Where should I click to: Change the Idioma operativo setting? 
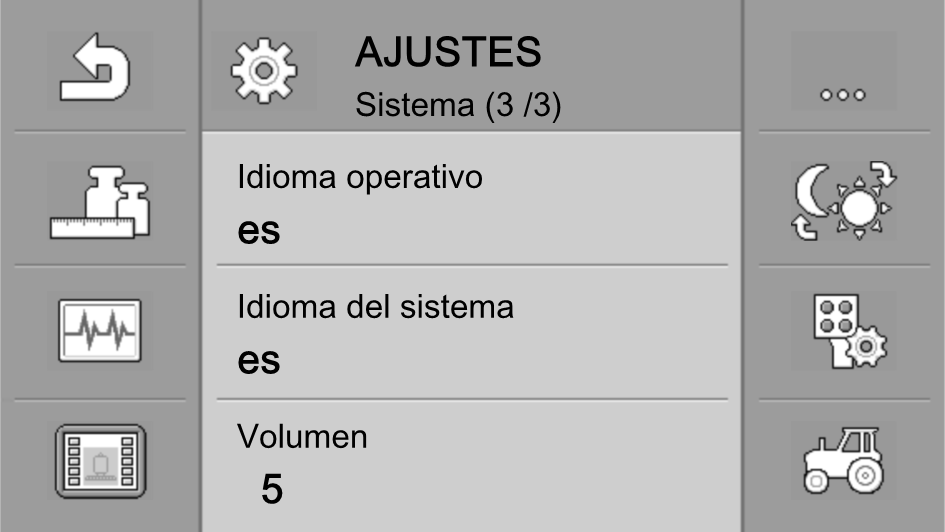471,207
